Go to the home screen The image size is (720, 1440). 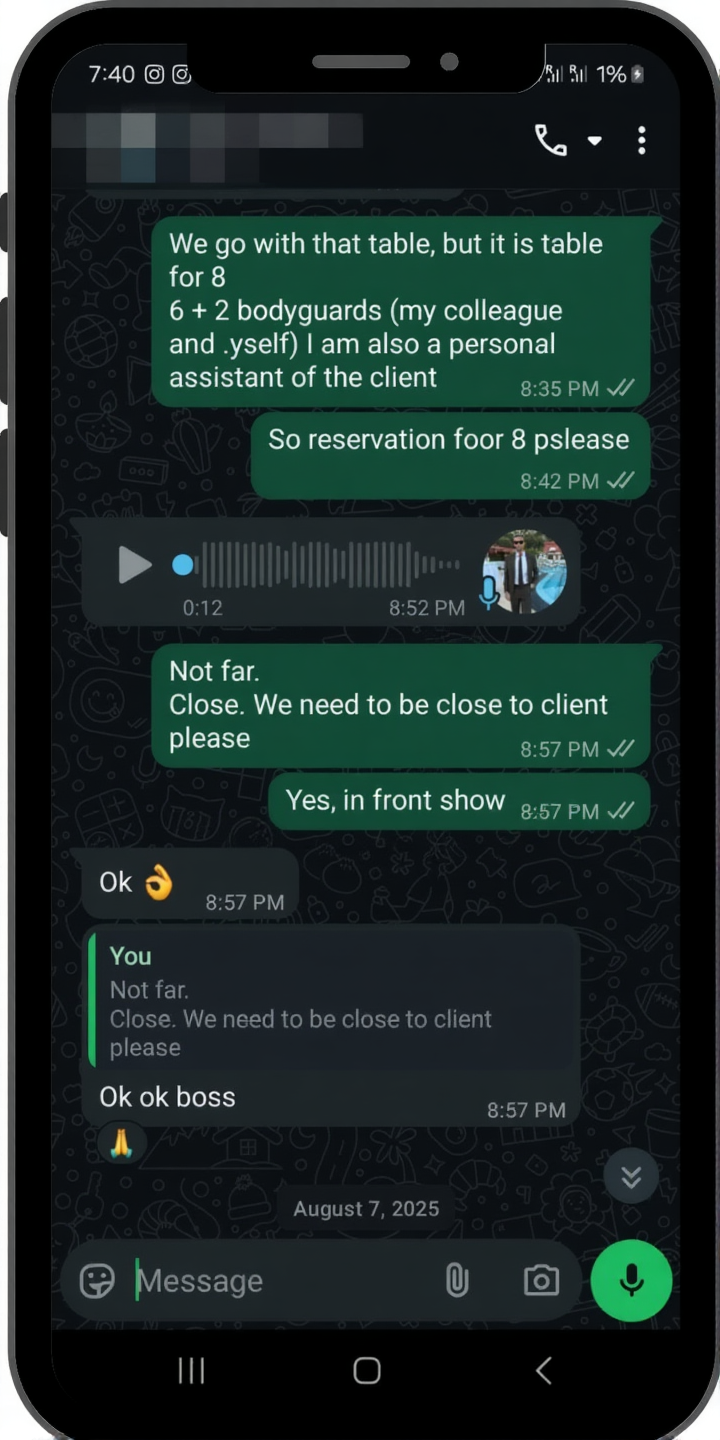pyautogui.click(x=367, y=1370)
